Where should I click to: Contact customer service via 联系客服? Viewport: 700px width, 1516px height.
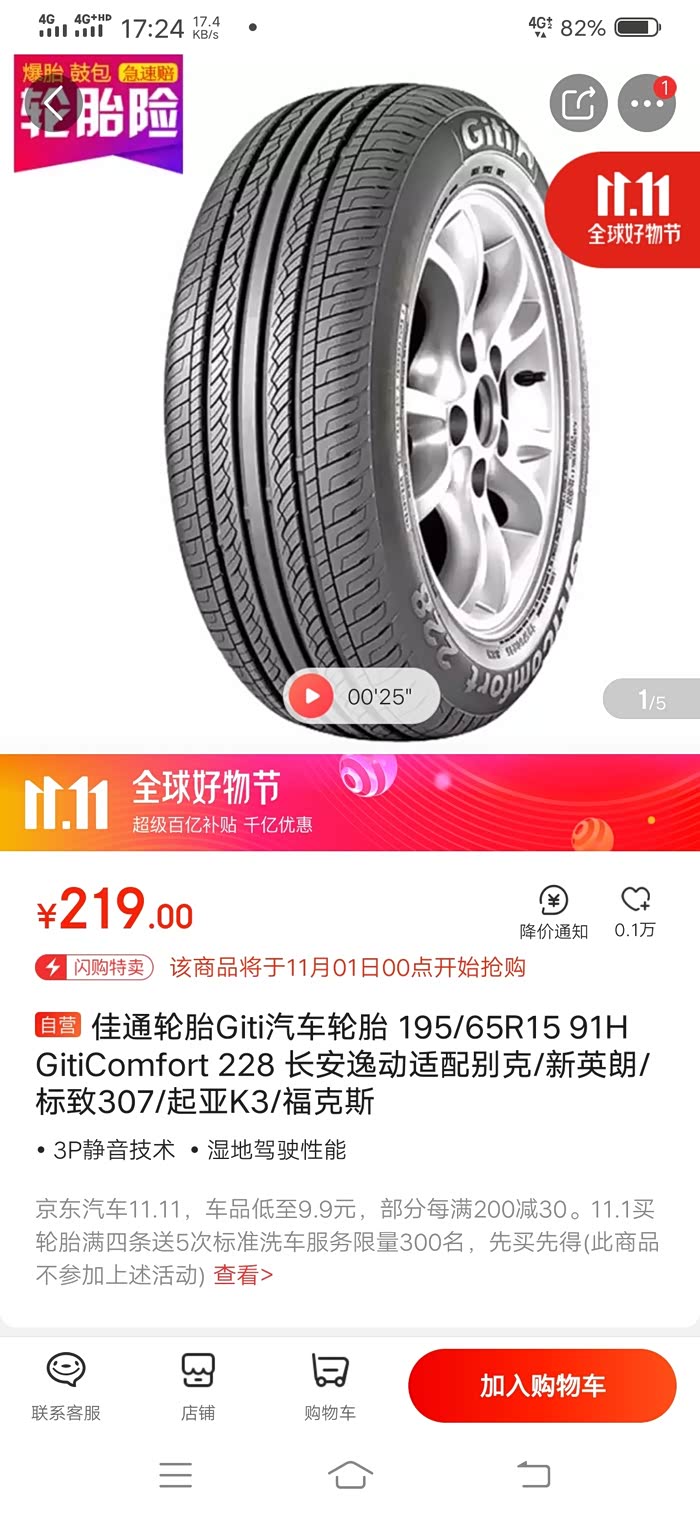tap(66, 1386)
